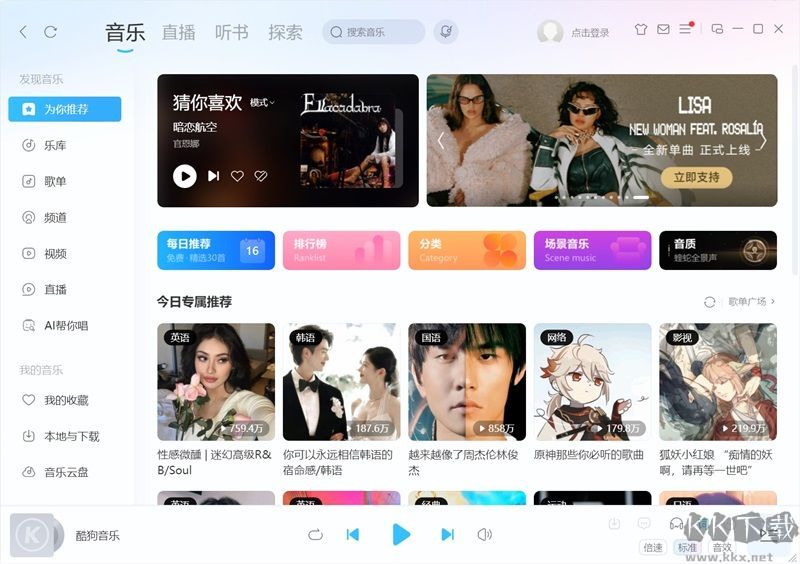800x564 pixels.
Task: Go to 我的收藏
Action: (x=66, y=400)
